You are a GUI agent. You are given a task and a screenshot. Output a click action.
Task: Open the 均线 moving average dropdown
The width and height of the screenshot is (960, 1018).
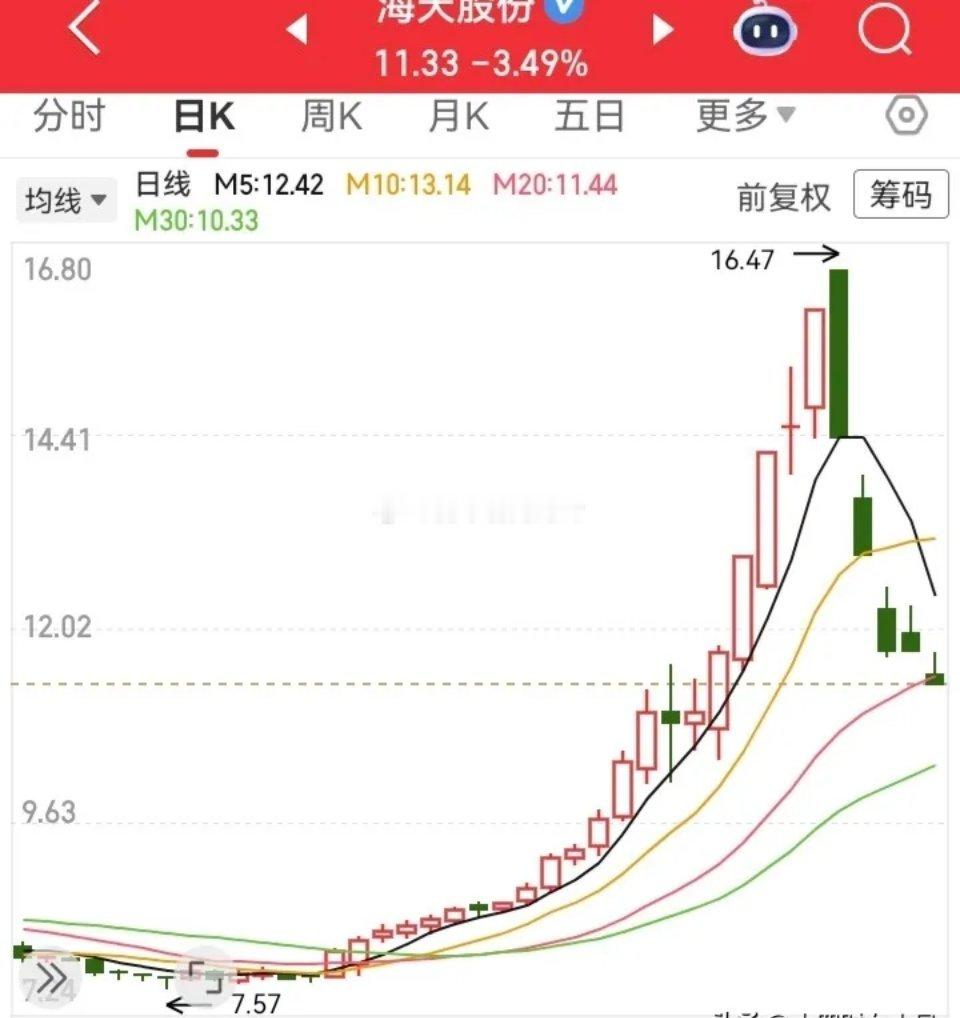tap(66, 199)
